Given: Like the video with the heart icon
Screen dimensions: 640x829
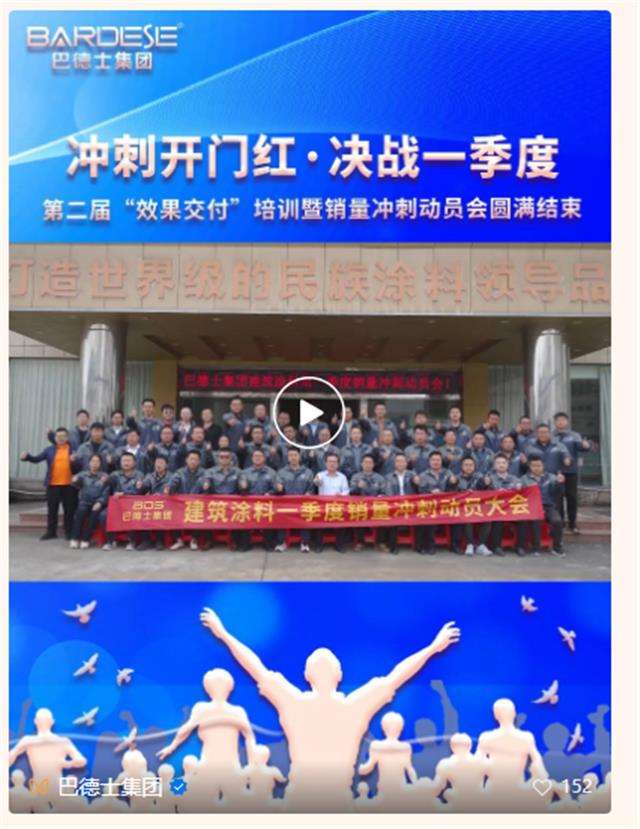Looking at the screenshot, I should click(543, 787).
